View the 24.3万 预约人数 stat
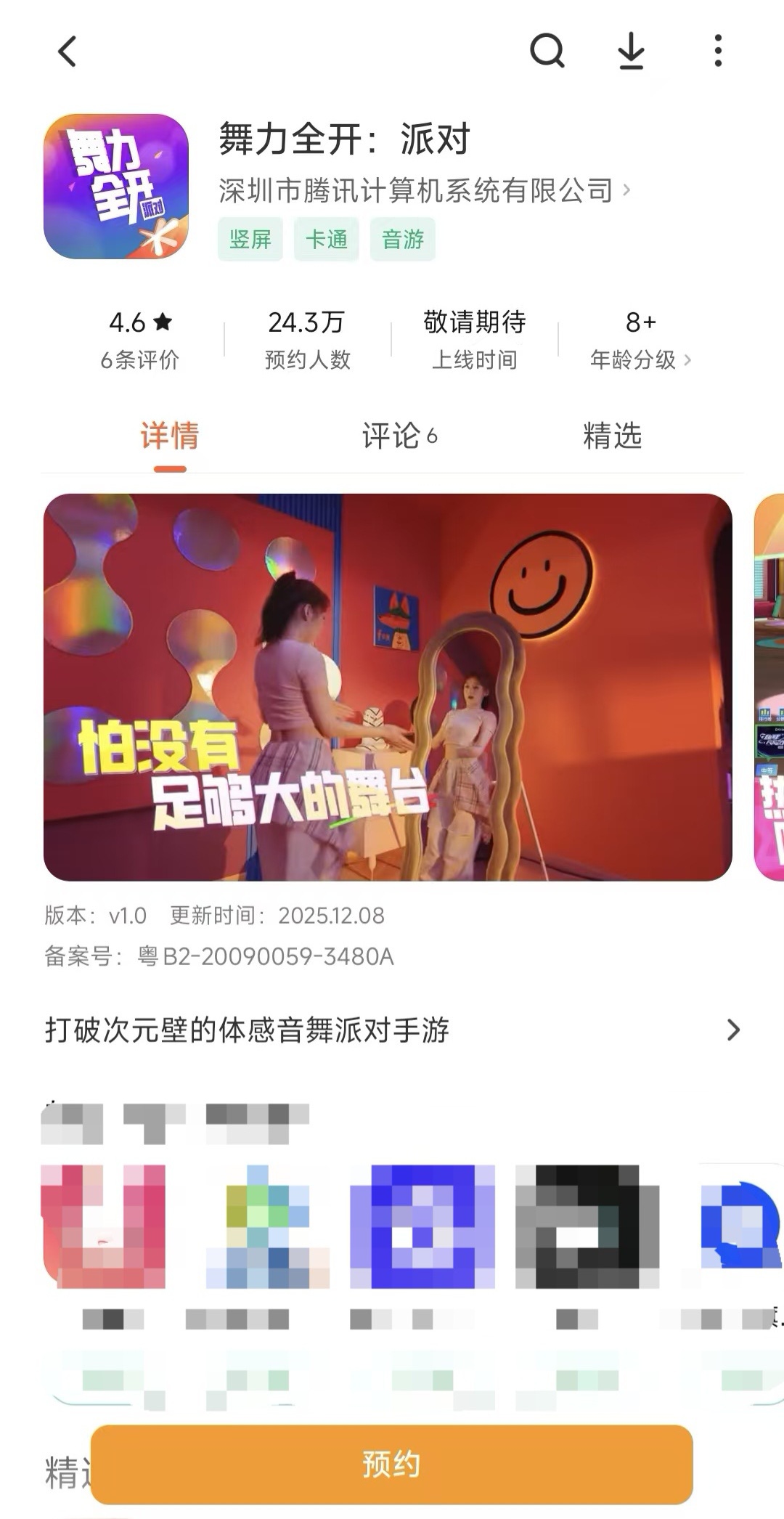 [x=307, y=338]
